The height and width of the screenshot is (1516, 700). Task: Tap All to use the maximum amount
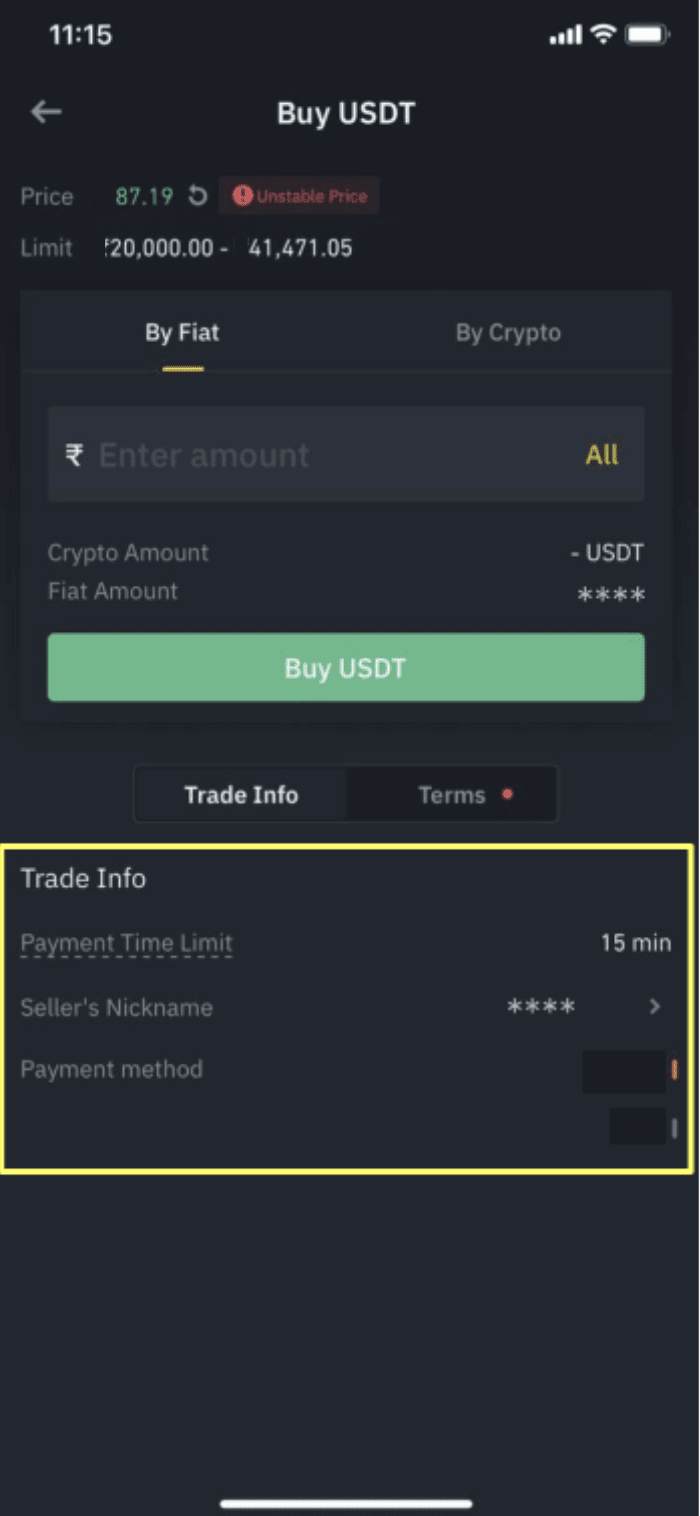(x=602, y=455)
